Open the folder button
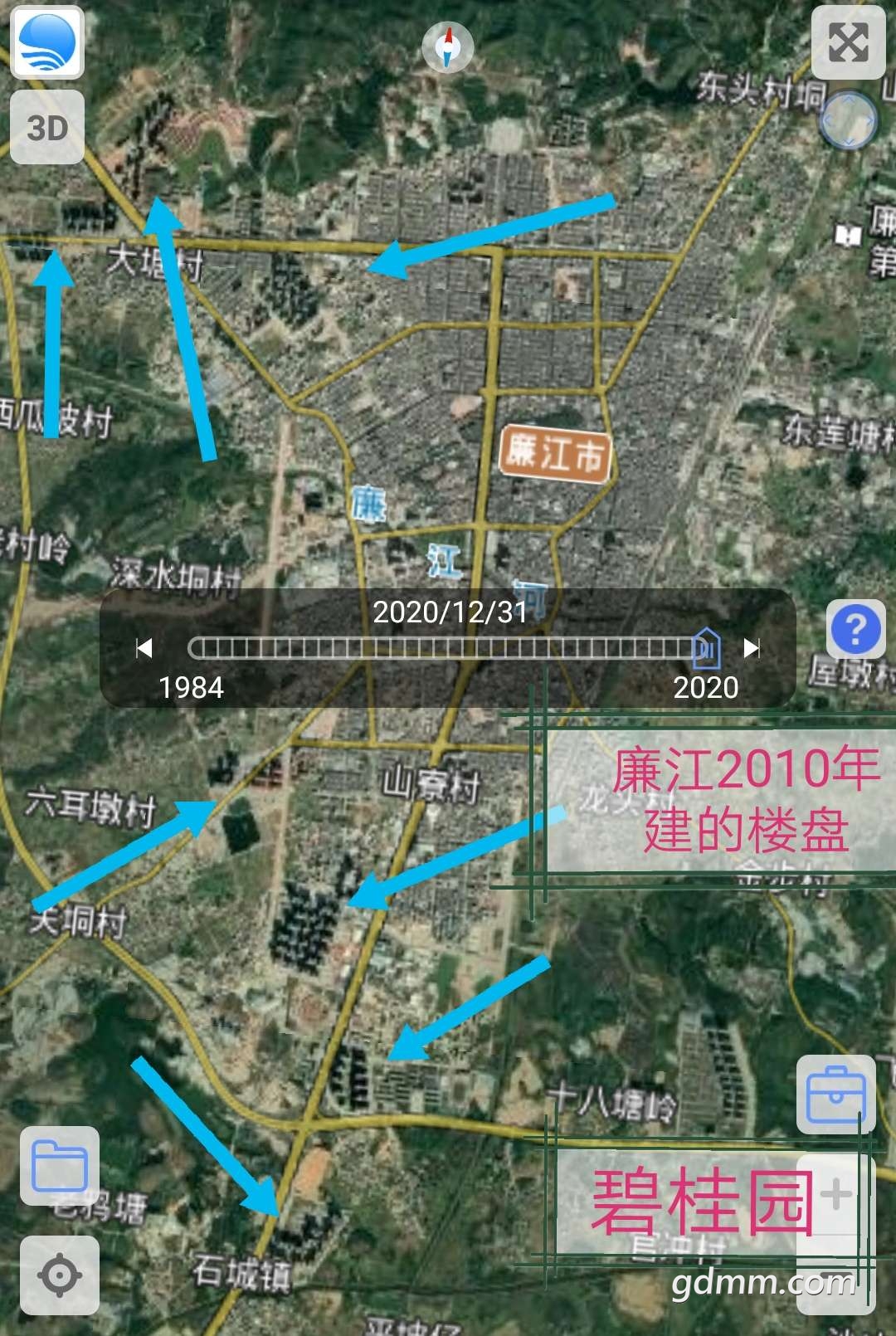 pos(60,1166)
